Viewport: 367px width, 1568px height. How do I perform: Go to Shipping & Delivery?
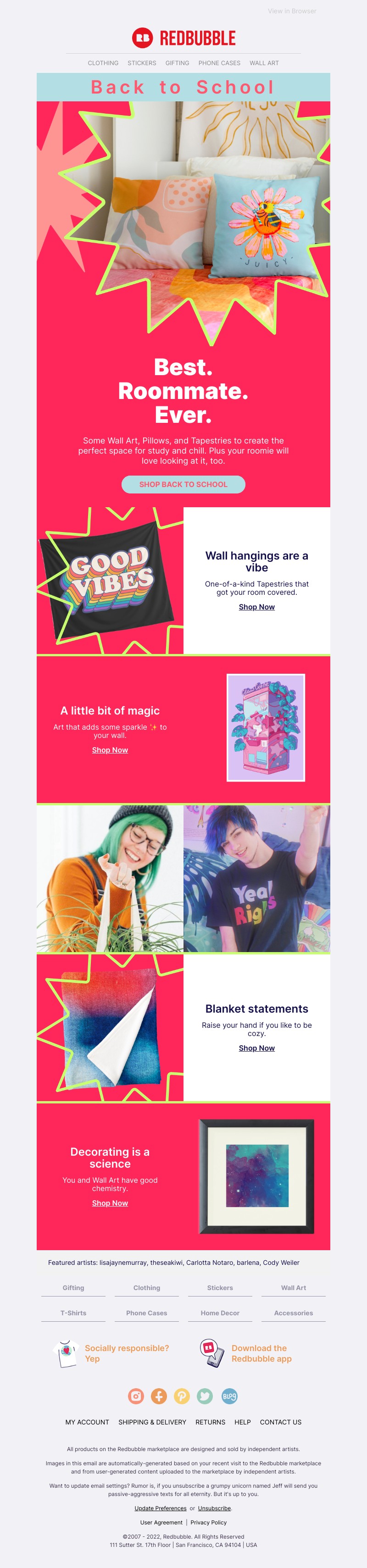pyautogui.click(x=152, y=1422)
